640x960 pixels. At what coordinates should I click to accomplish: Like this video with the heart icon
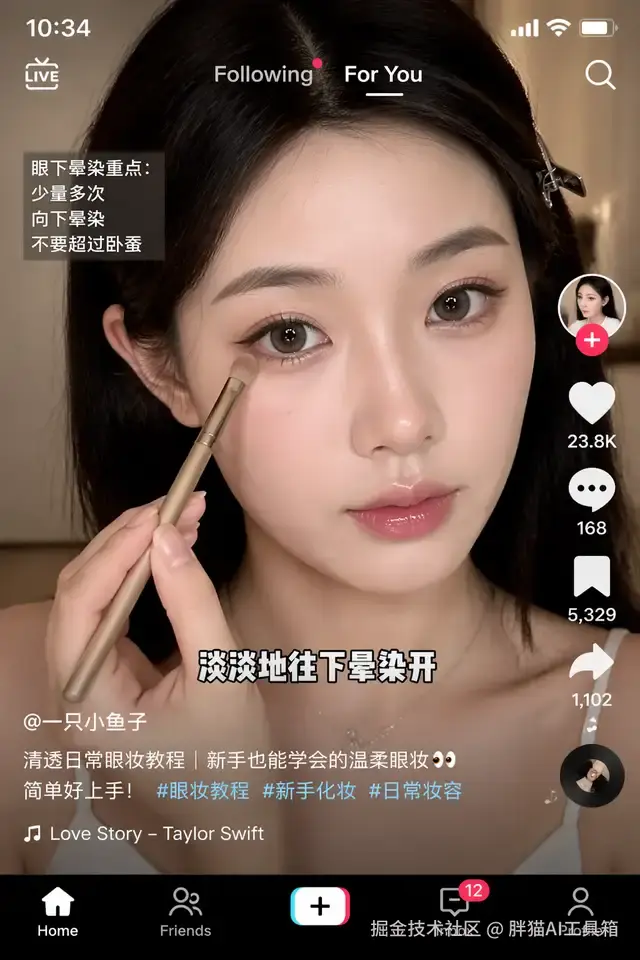pos(592,403)
